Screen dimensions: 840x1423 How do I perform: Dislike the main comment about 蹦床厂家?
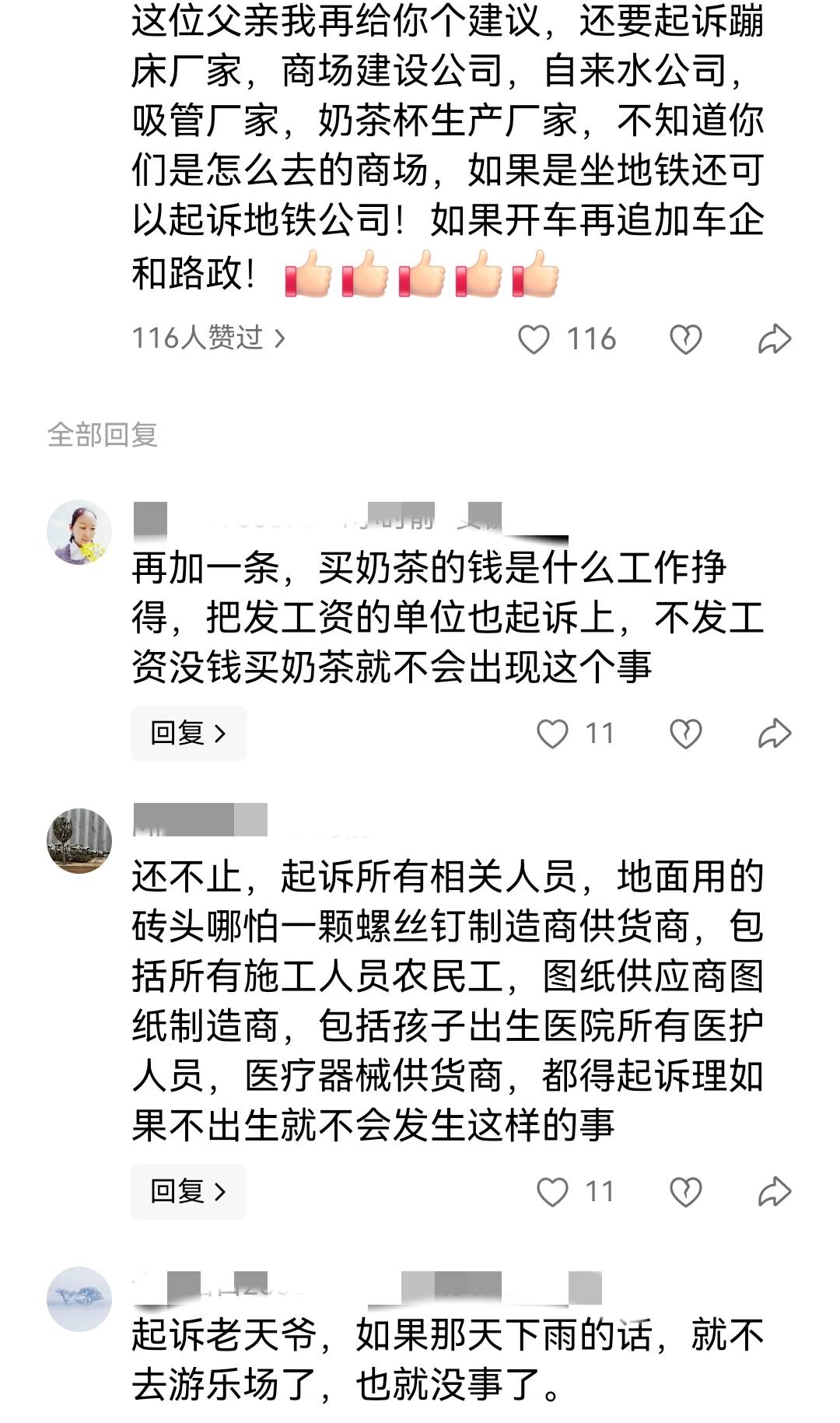(685, 339)
